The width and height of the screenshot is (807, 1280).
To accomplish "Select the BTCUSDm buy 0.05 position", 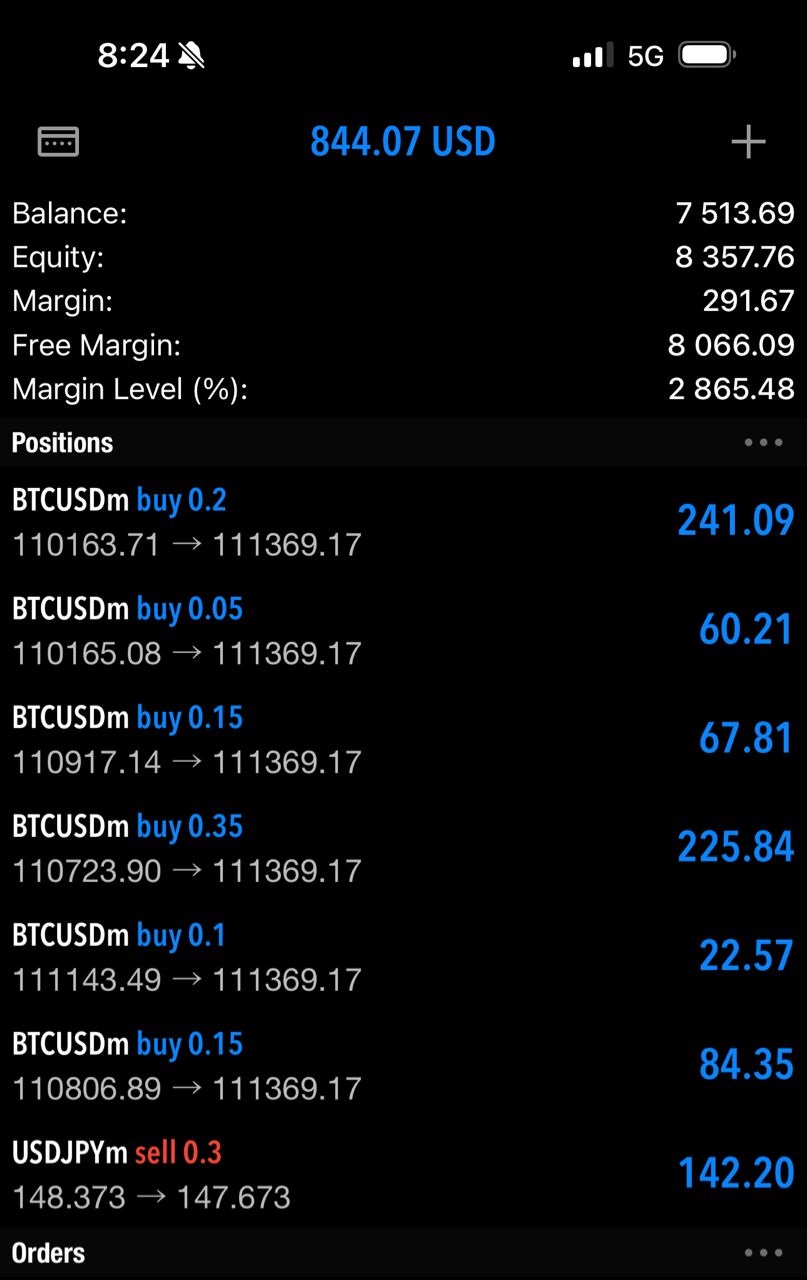I will [403, 630].
